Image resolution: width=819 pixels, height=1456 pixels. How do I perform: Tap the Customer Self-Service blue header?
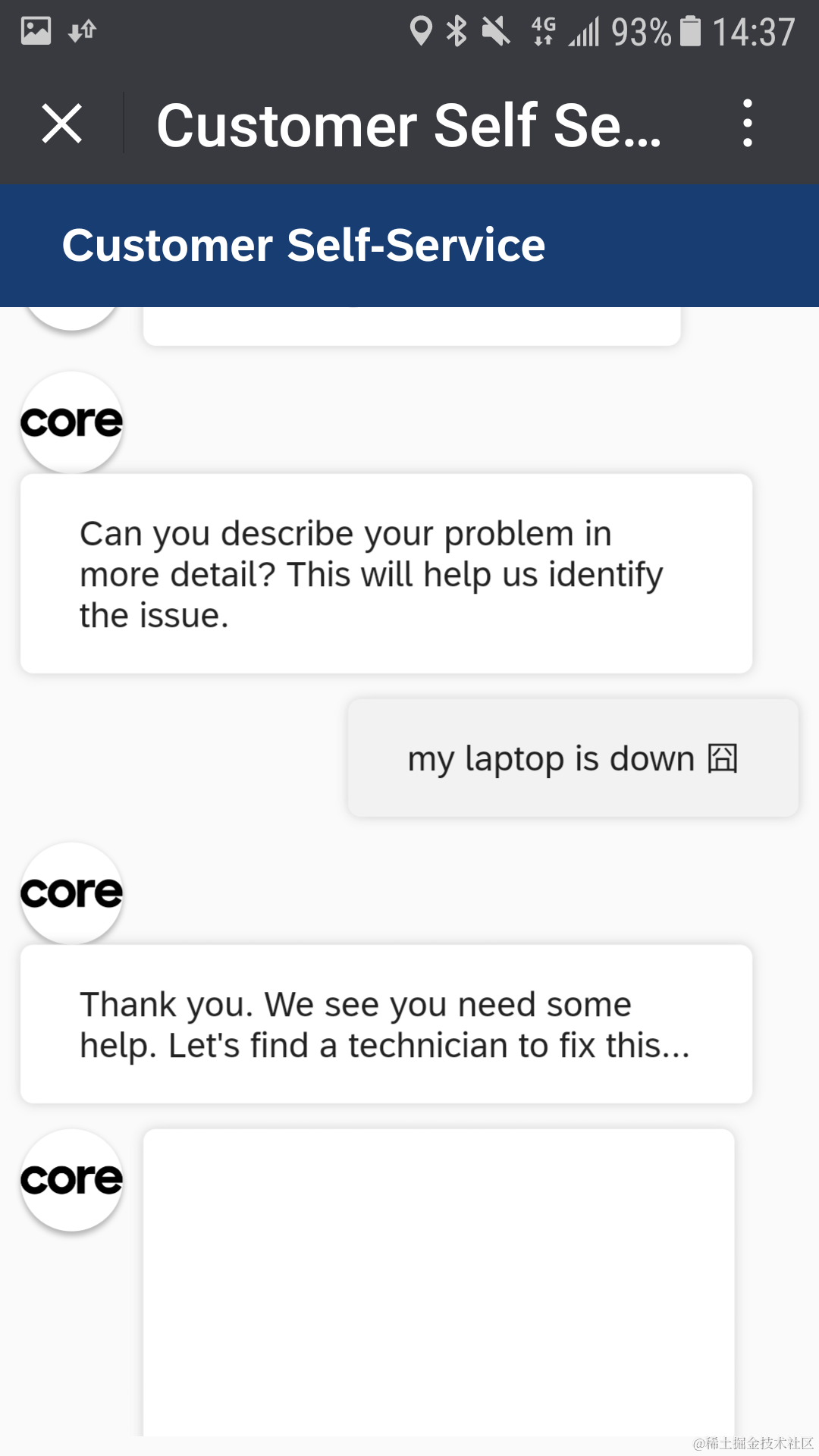[303, 245]
